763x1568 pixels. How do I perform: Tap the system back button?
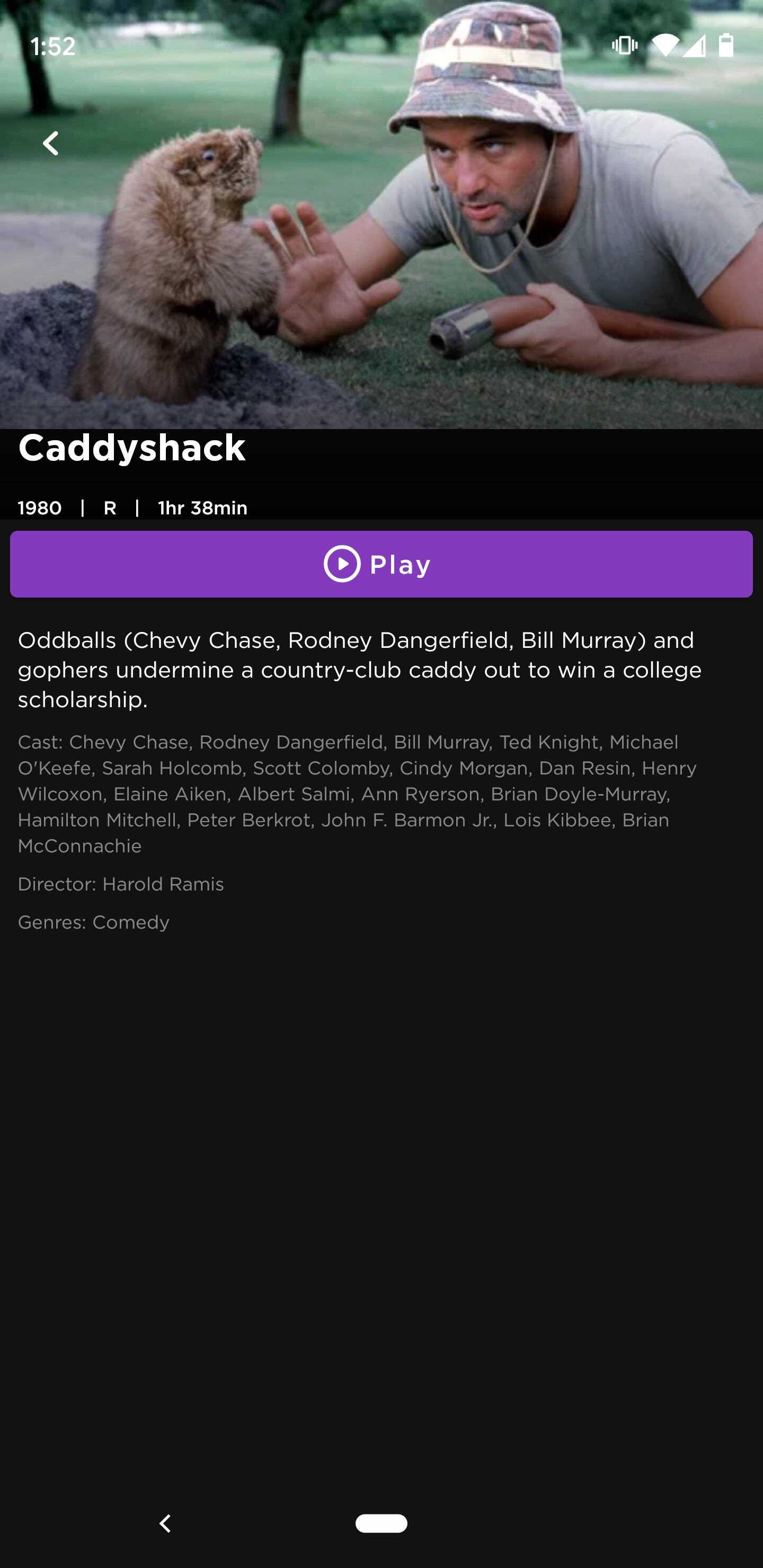(165, 1523)
